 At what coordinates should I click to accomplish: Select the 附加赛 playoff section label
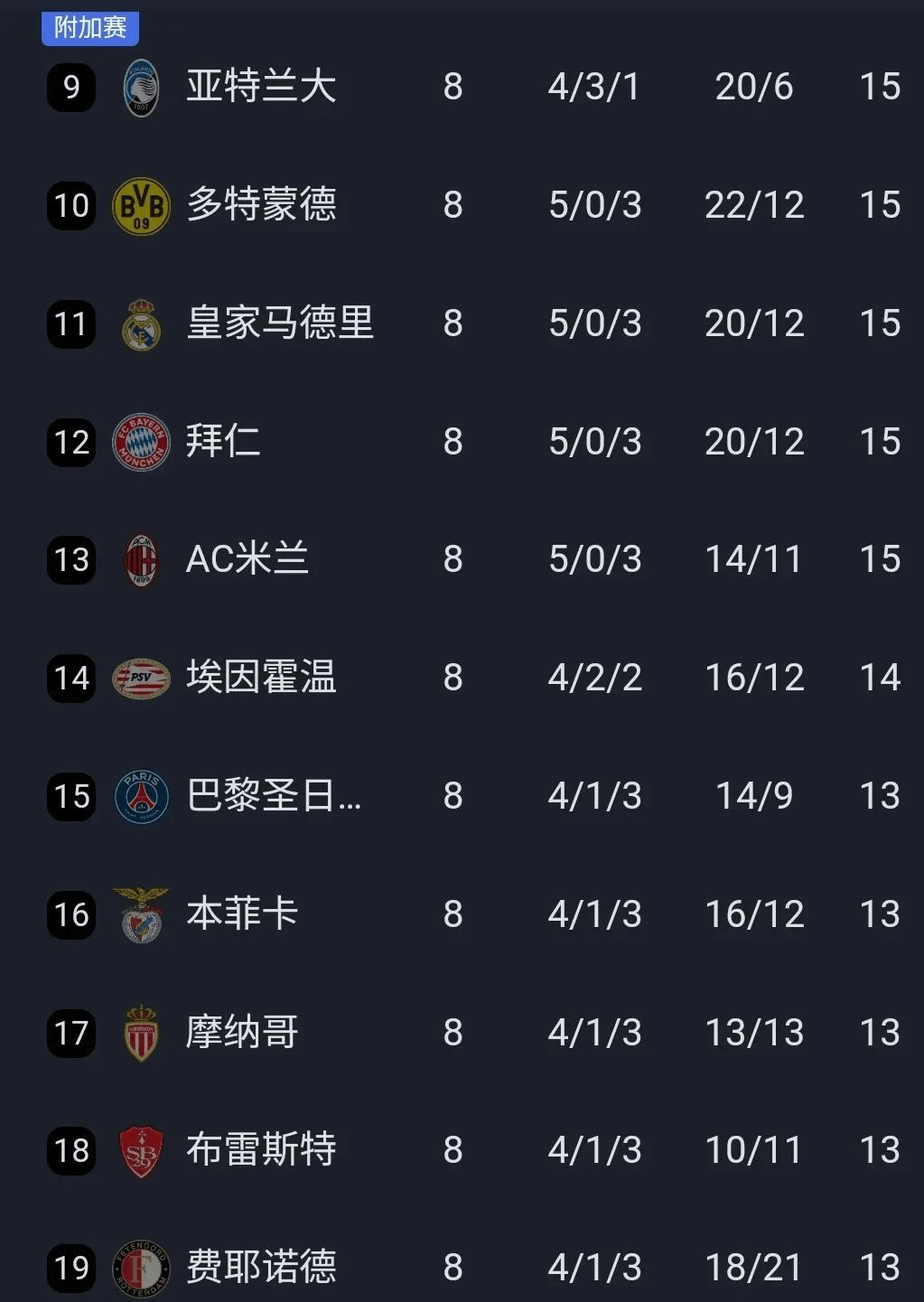click(89, 27)
